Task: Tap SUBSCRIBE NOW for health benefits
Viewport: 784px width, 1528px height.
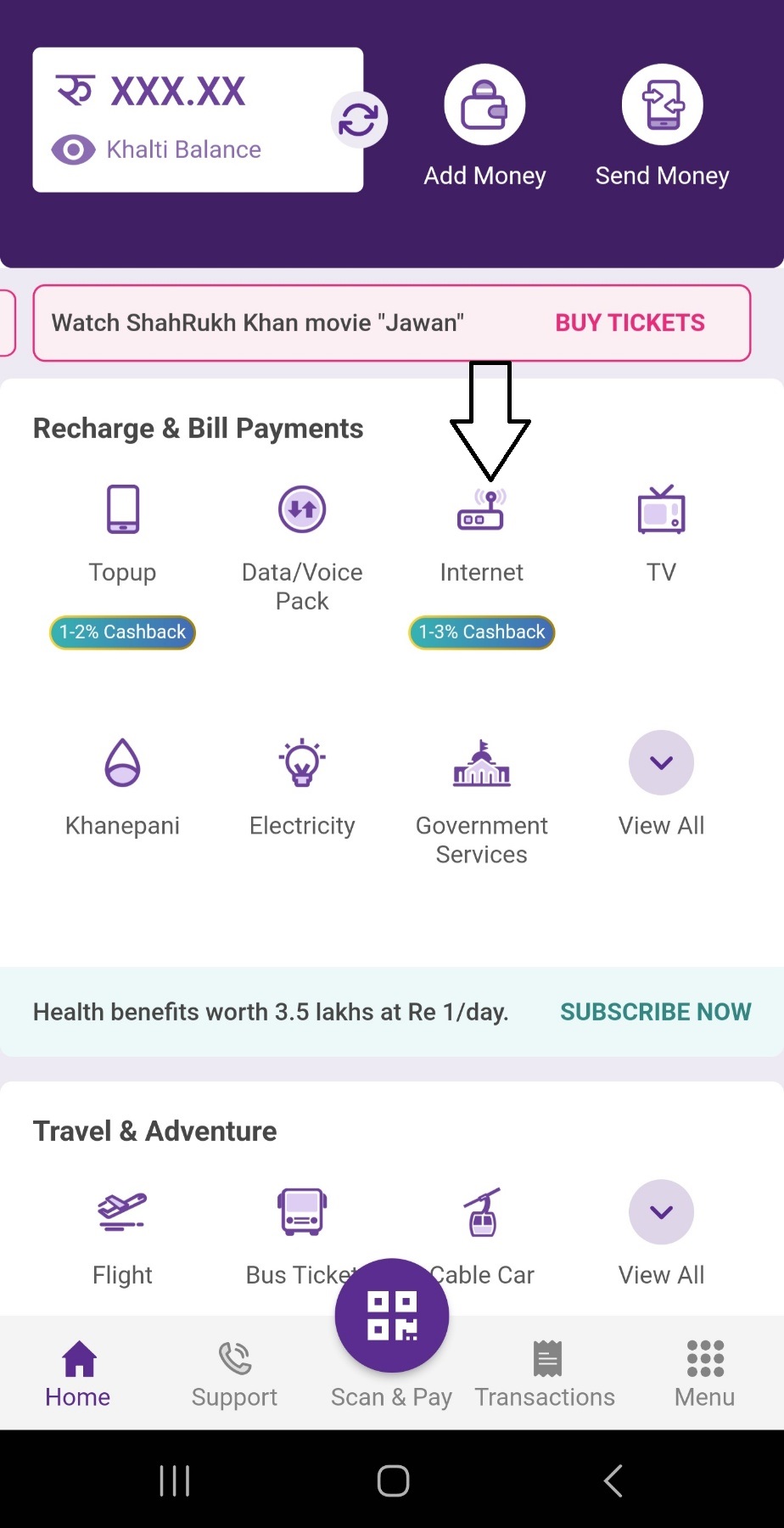Action: click(x=654, y=1011)
